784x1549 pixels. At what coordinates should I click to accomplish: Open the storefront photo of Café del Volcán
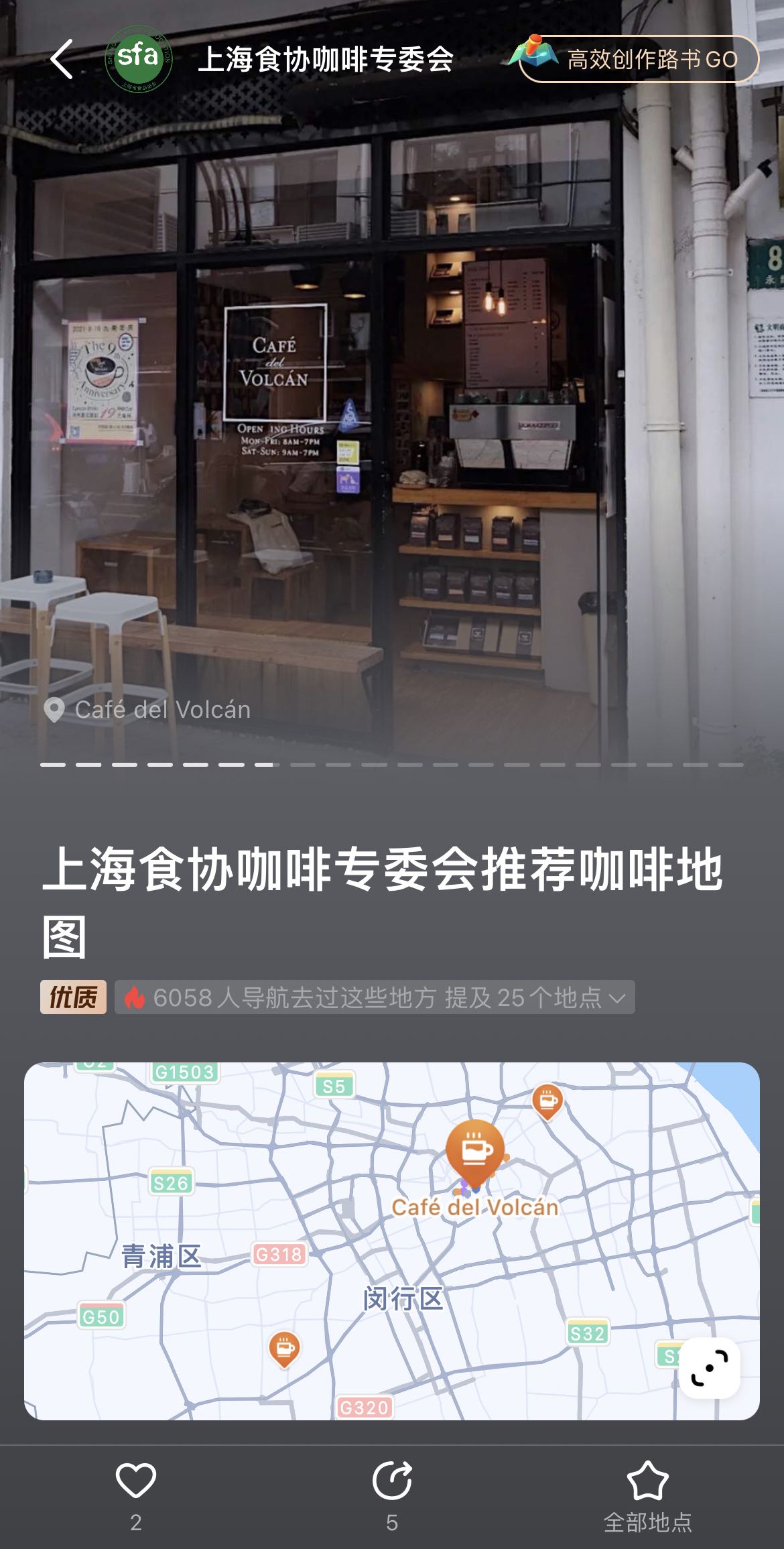click(392, 402)
